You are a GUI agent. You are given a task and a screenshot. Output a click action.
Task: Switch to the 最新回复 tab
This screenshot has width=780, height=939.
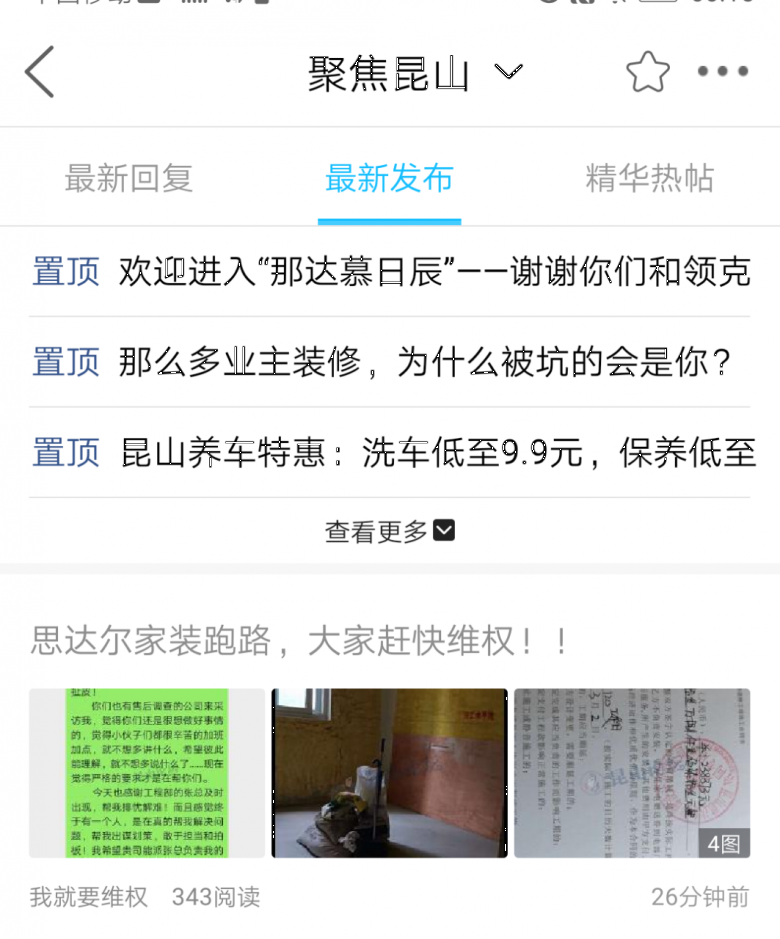[x=129, y=178]
